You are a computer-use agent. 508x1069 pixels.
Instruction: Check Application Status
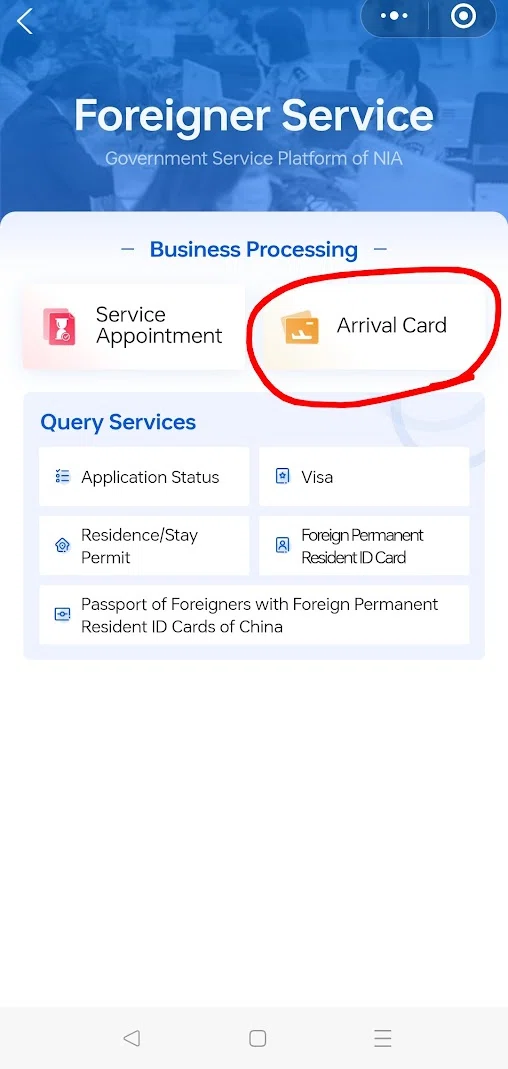click(144, 477)
